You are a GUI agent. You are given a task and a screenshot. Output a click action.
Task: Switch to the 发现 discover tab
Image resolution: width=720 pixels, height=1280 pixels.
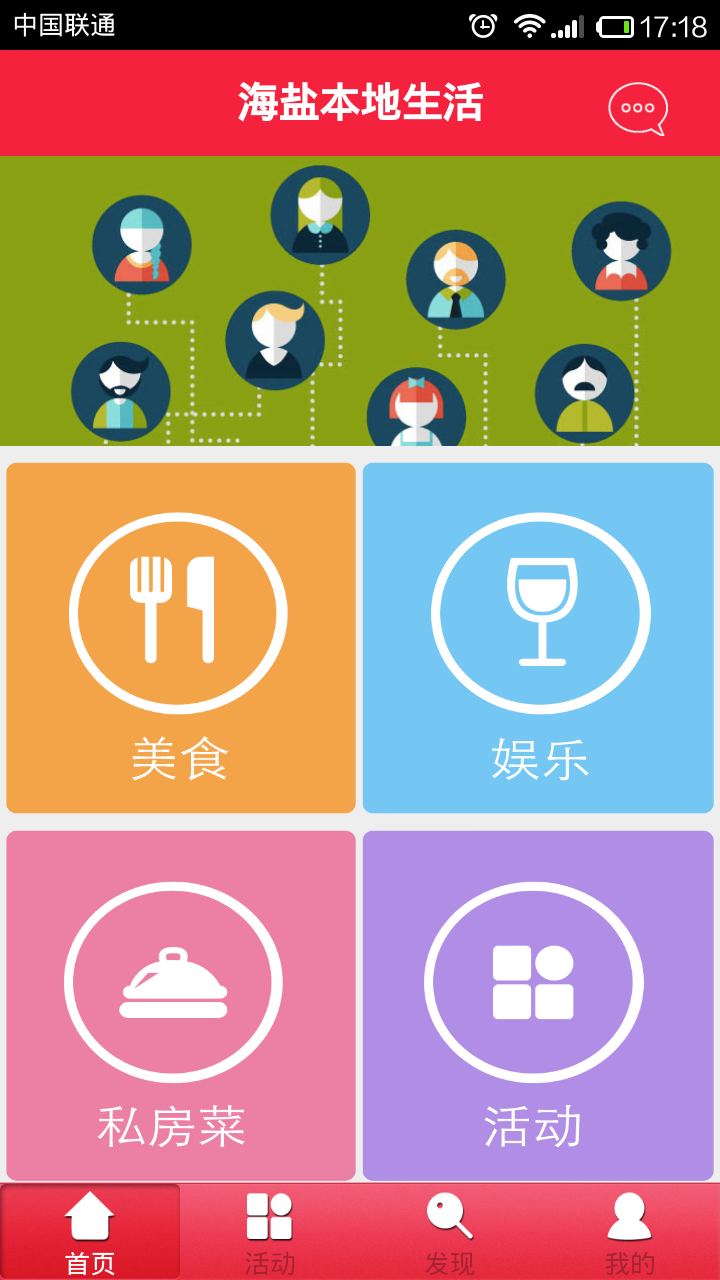(x=450, y=1232)
